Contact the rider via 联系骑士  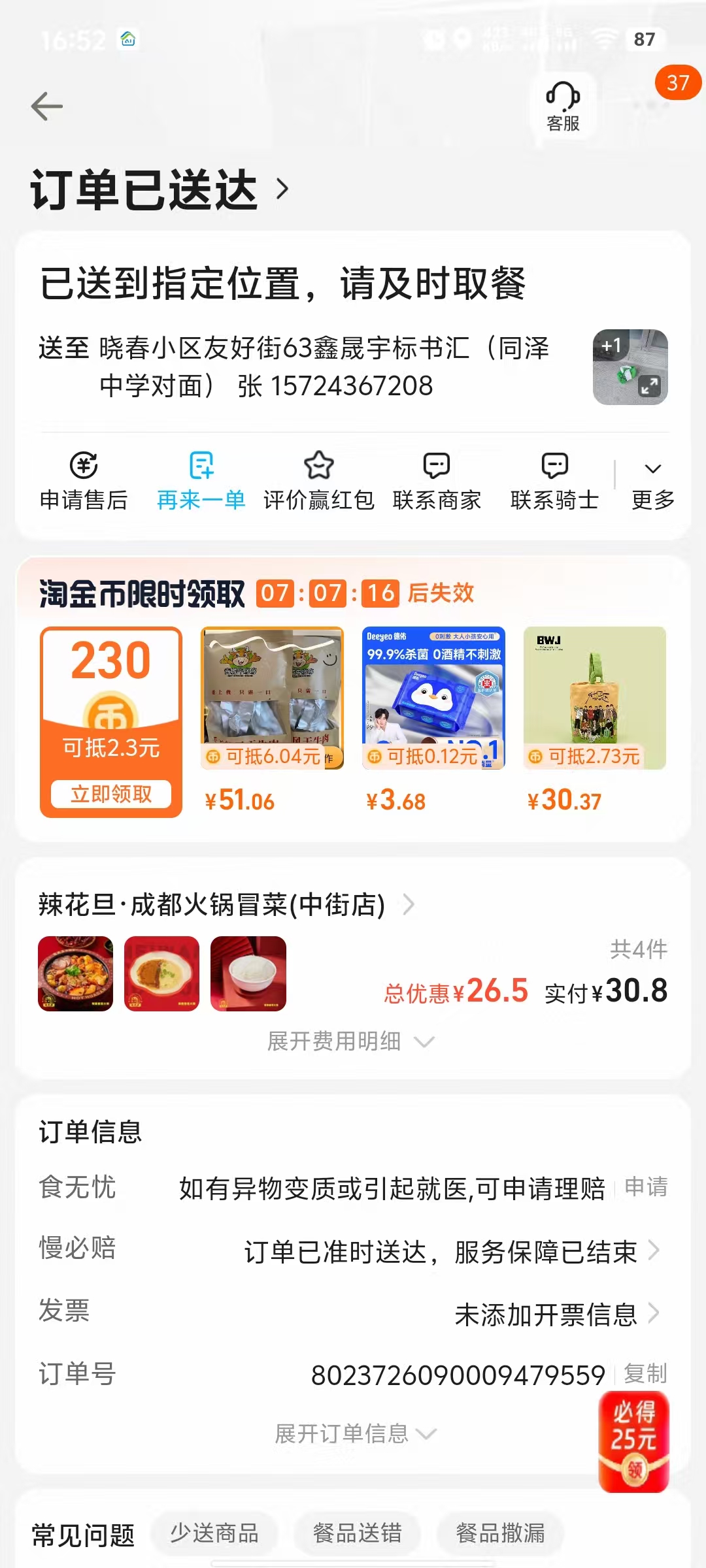pos(554,481)
